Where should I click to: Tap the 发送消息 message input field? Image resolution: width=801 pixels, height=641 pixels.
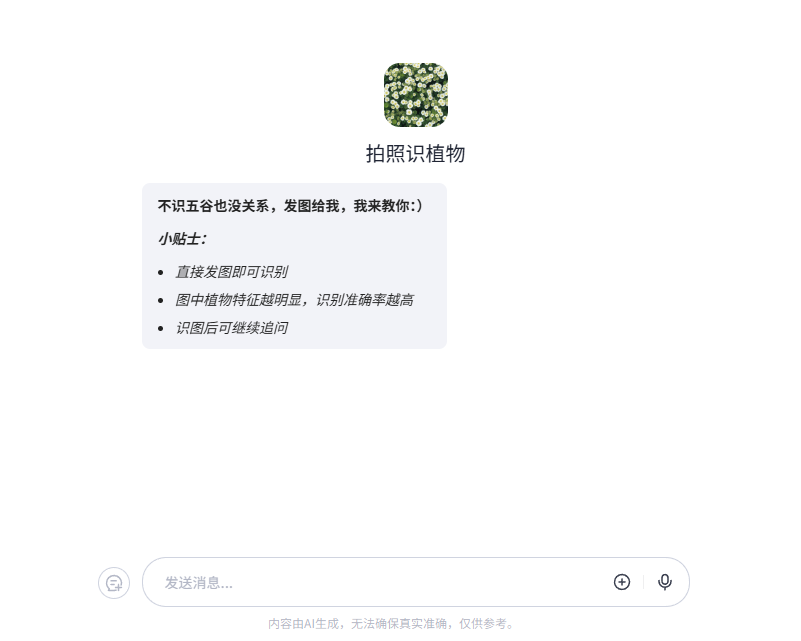pos(380,582)
